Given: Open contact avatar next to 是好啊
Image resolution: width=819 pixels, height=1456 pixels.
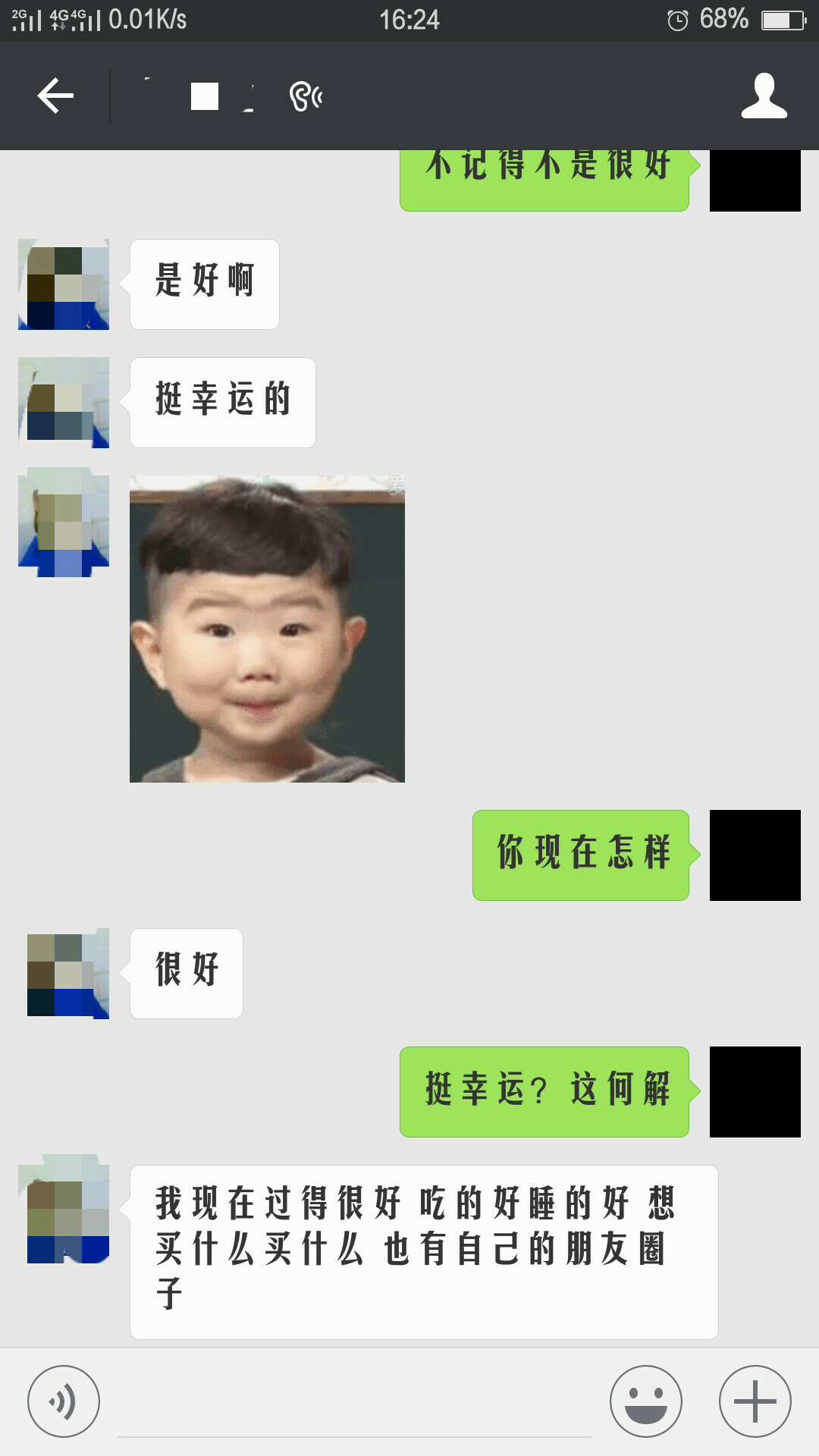Looking at the screenshot, I should (x=64, y=284).
